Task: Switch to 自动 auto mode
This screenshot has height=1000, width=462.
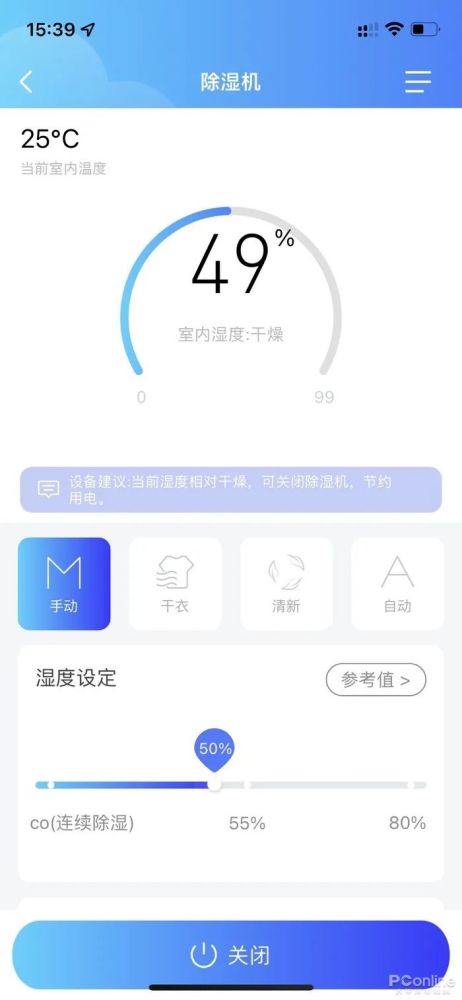Action: click(x=398, y=584)
